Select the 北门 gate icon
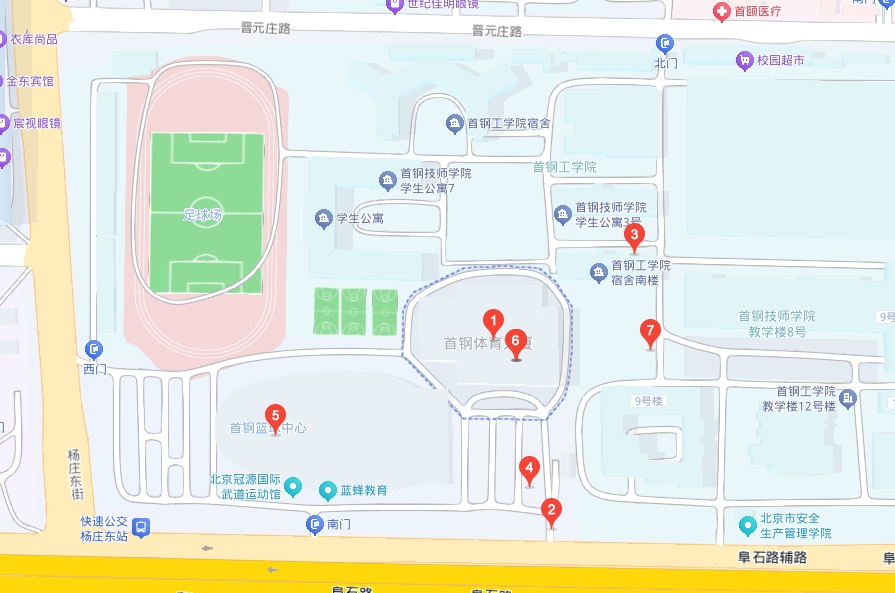The height and width of the screenshot is (593, 895). pos(666,43)
